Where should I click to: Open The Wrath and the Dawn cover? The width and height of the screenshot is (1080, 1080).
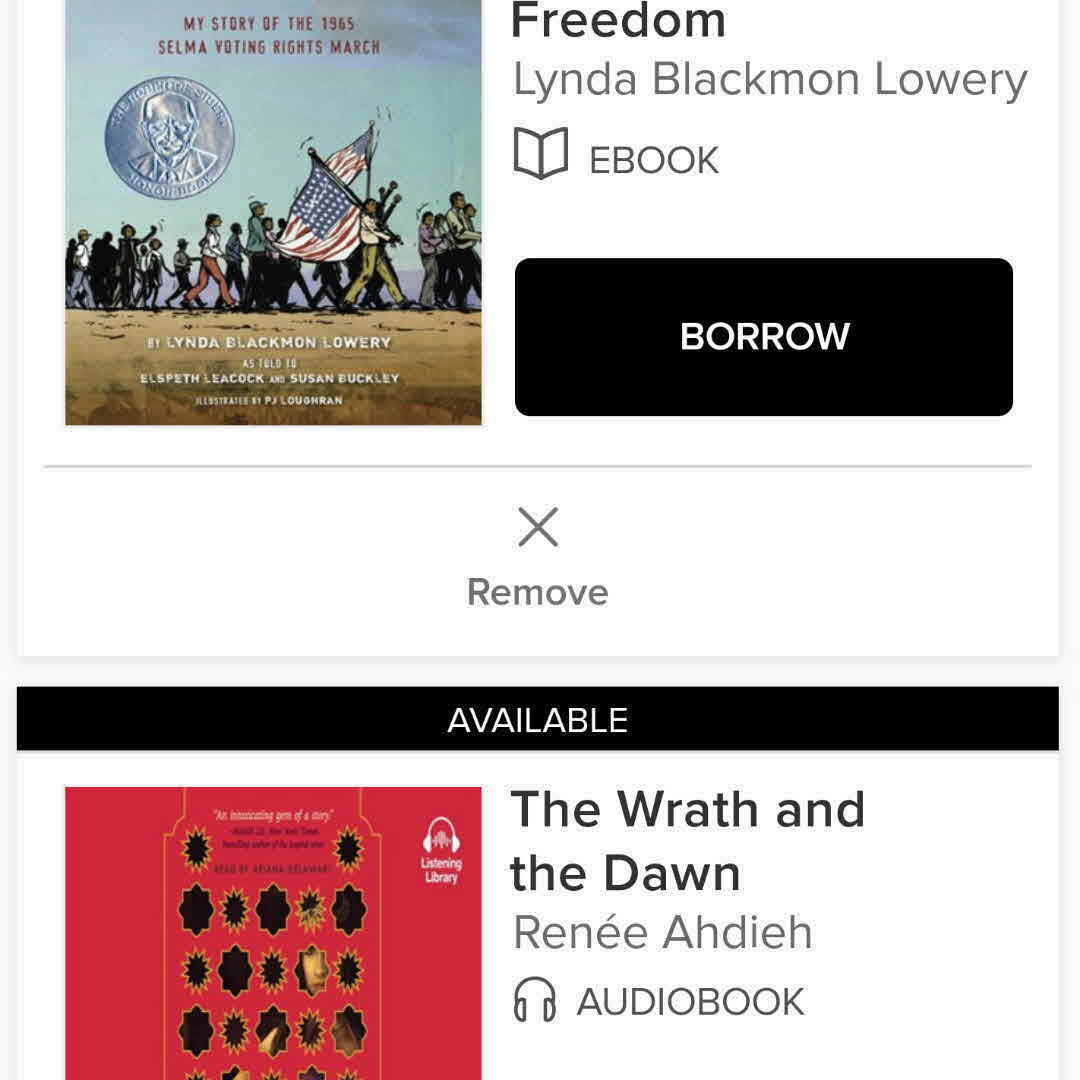pos(273,932)
